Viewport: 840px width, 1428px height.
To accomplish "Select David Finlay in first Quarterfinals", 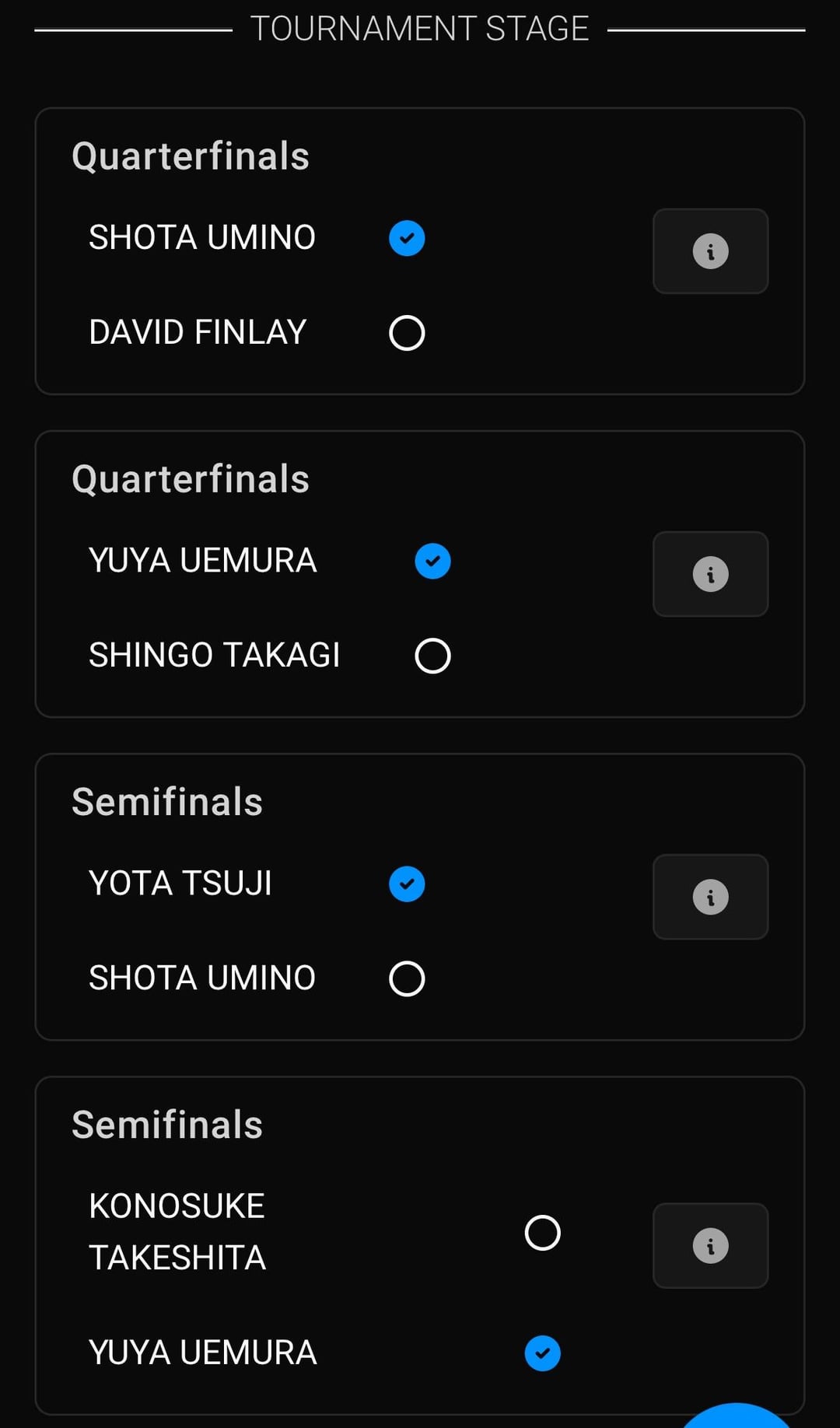I will tap(407, 333).
